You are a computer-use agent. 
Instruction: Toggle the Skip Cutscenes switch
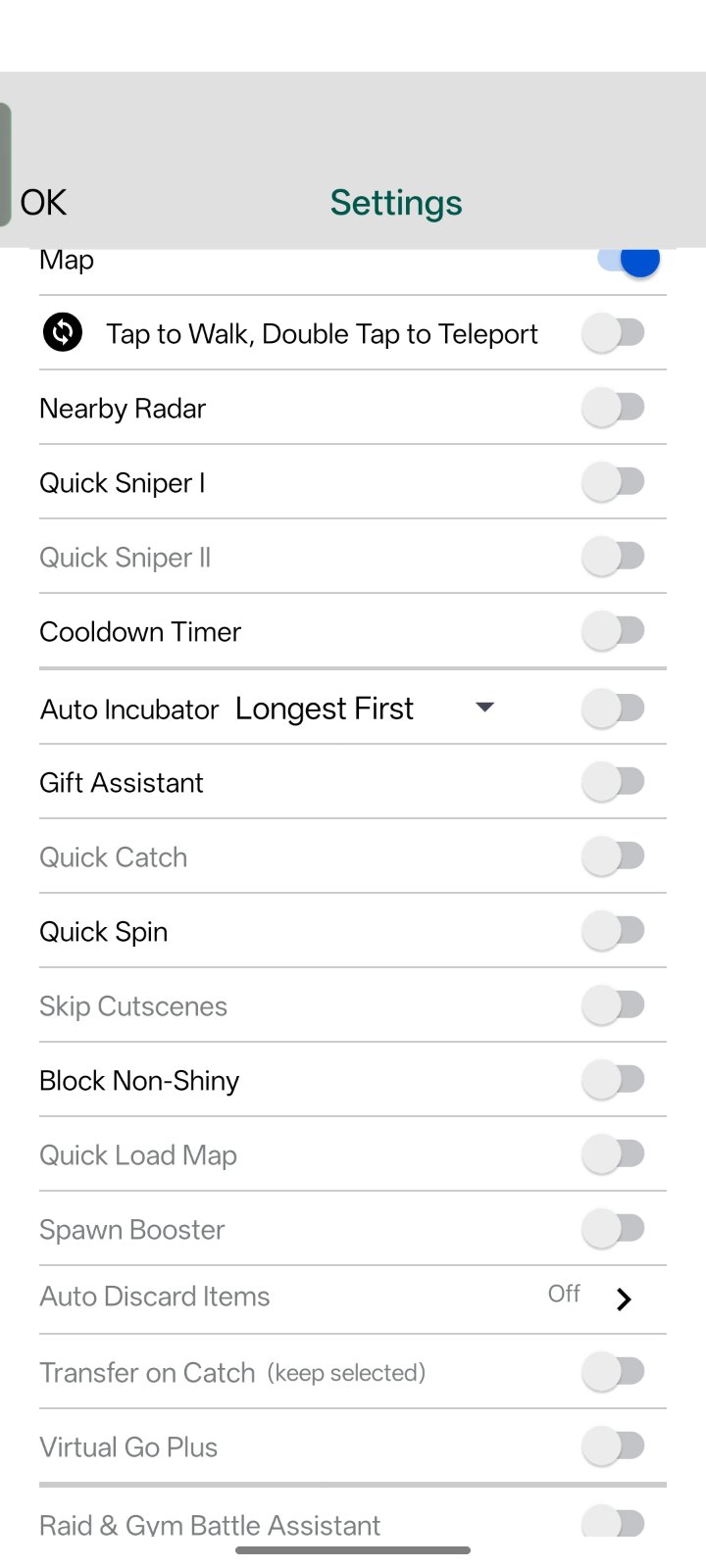tap(614, 1005)
